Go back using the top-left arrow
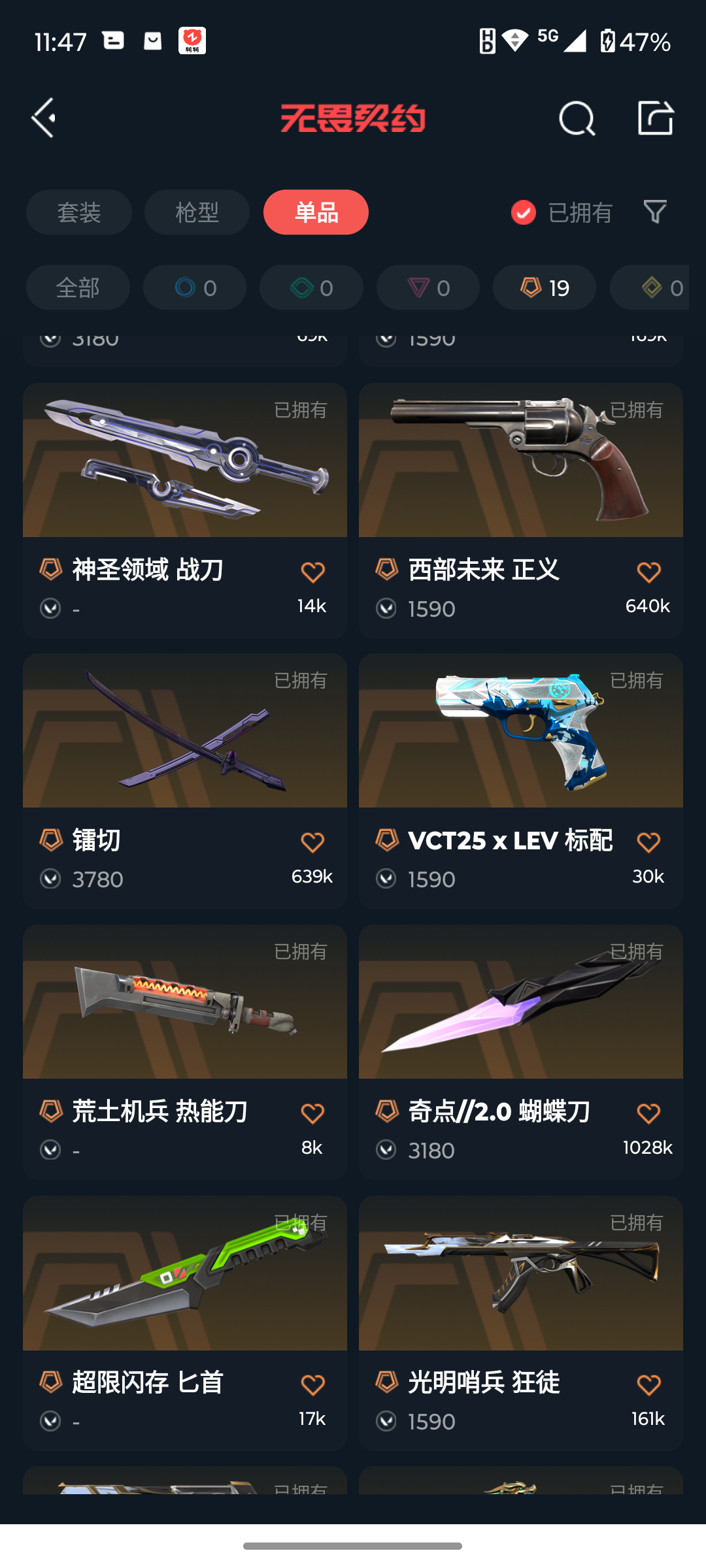Viewport: 706px width, 1568px height. coord(44,118)
